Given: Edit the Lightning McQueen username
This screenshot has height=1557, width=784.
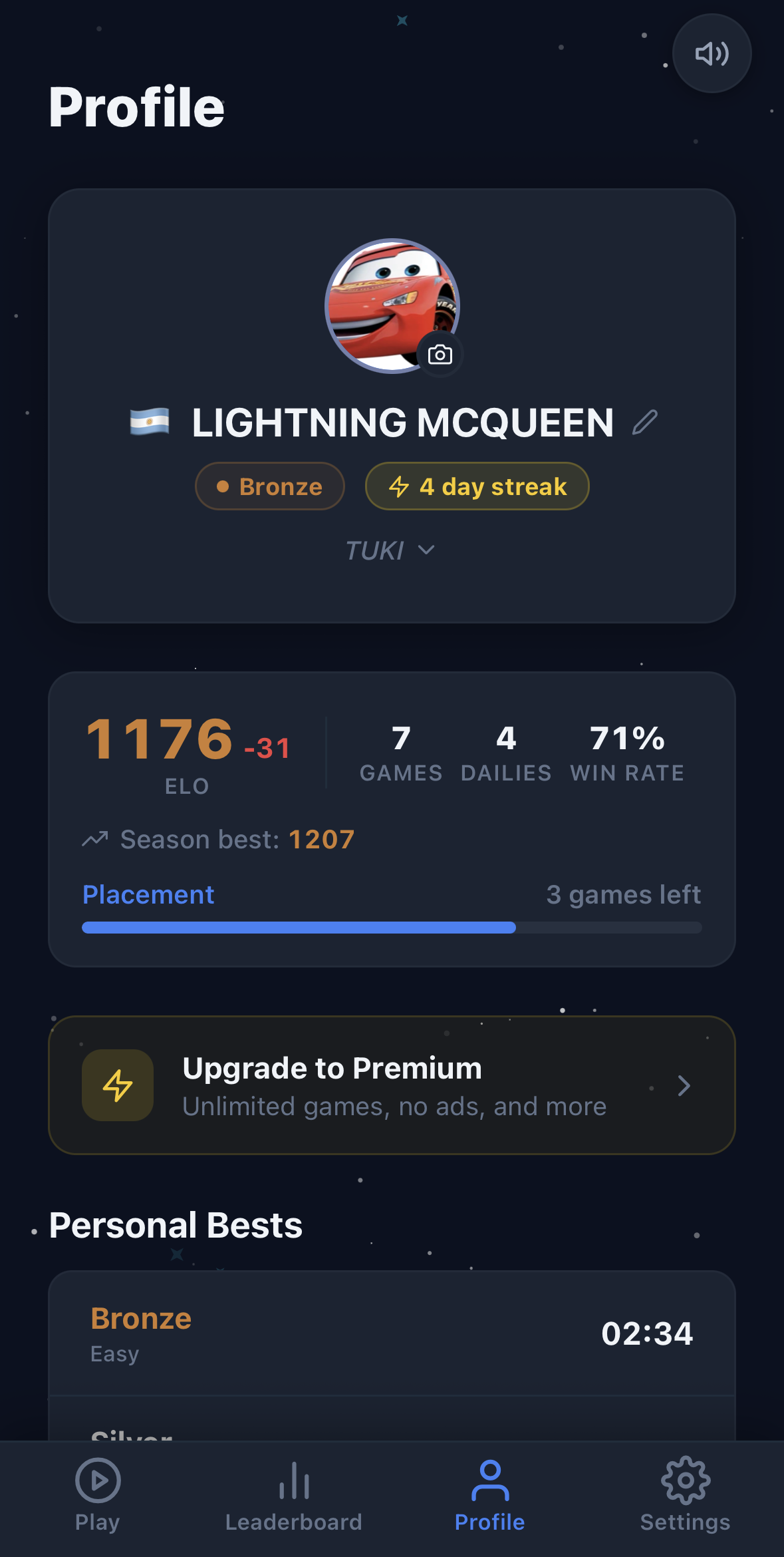Looking at the screenshot, I should 644,423.
